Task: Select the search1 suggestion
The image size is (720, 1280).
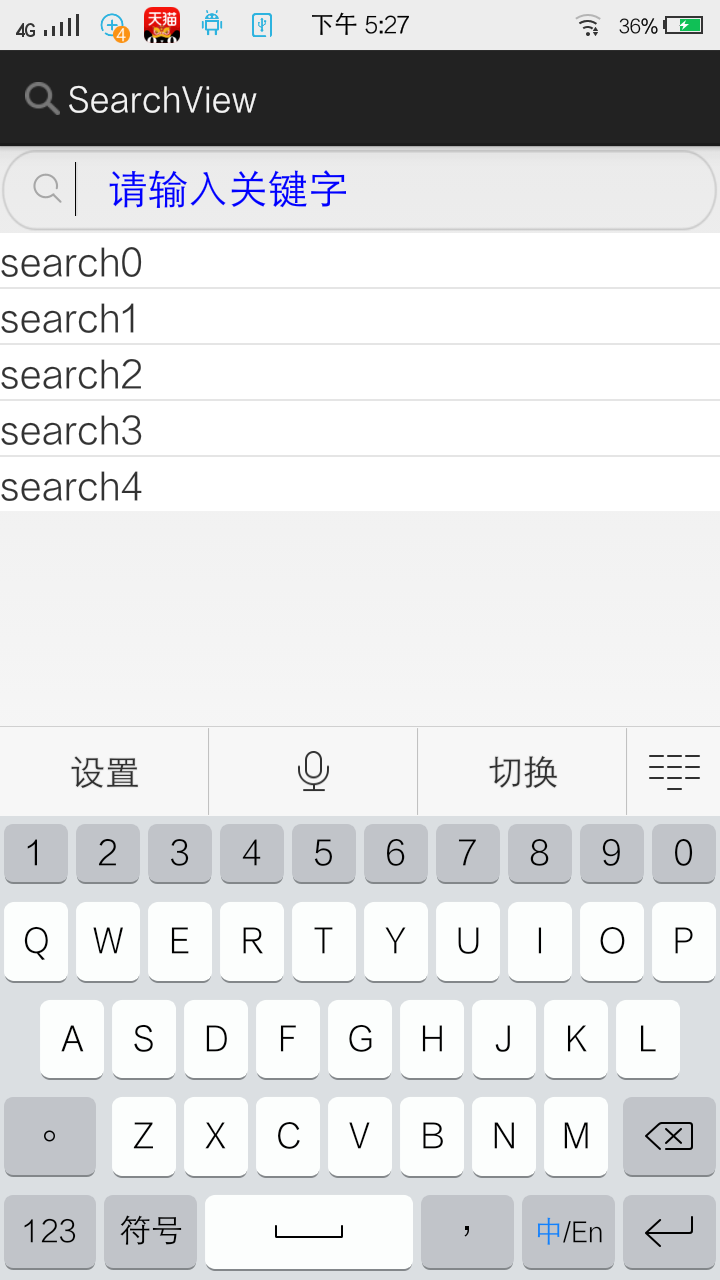Action: point(360,318)
